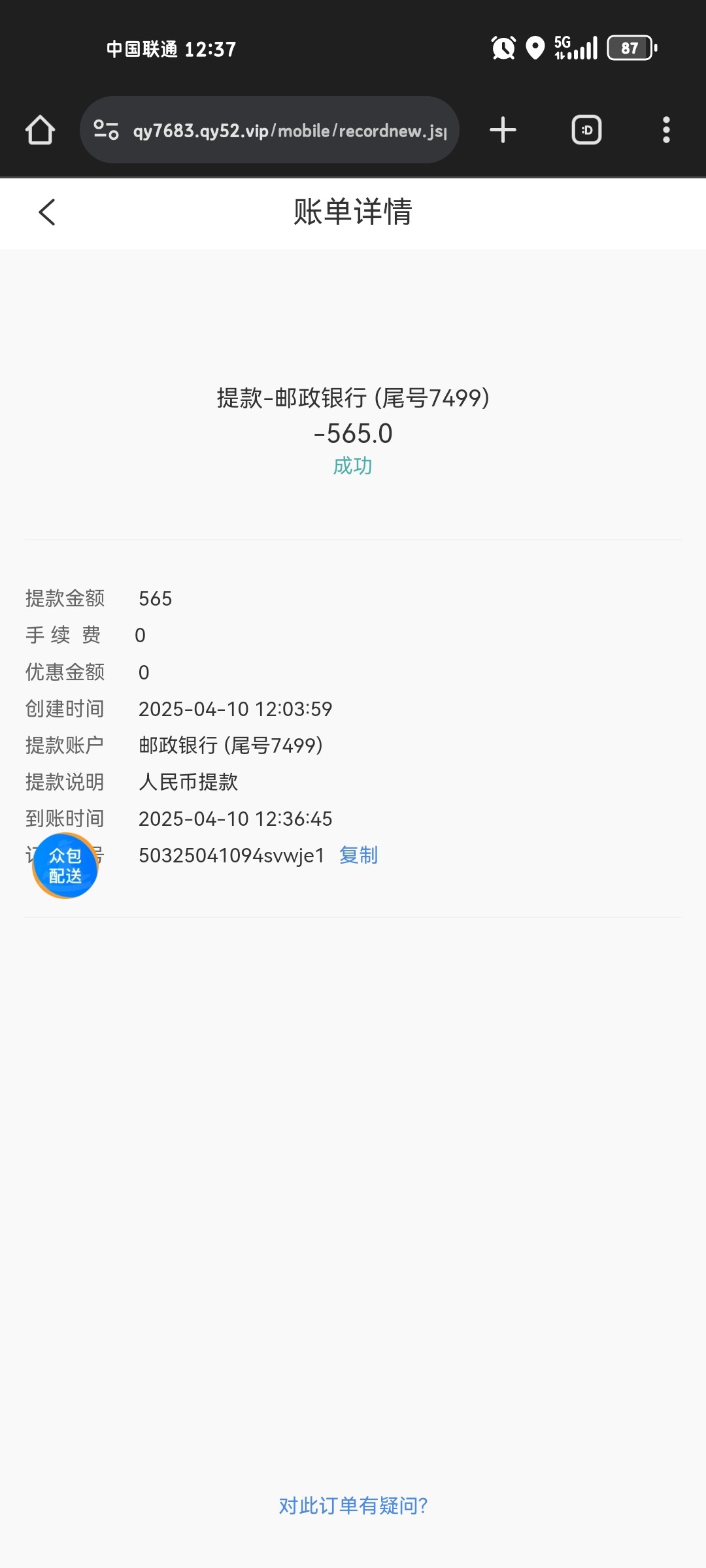Open site settings icon in address bar

click(x=106, y=130)
